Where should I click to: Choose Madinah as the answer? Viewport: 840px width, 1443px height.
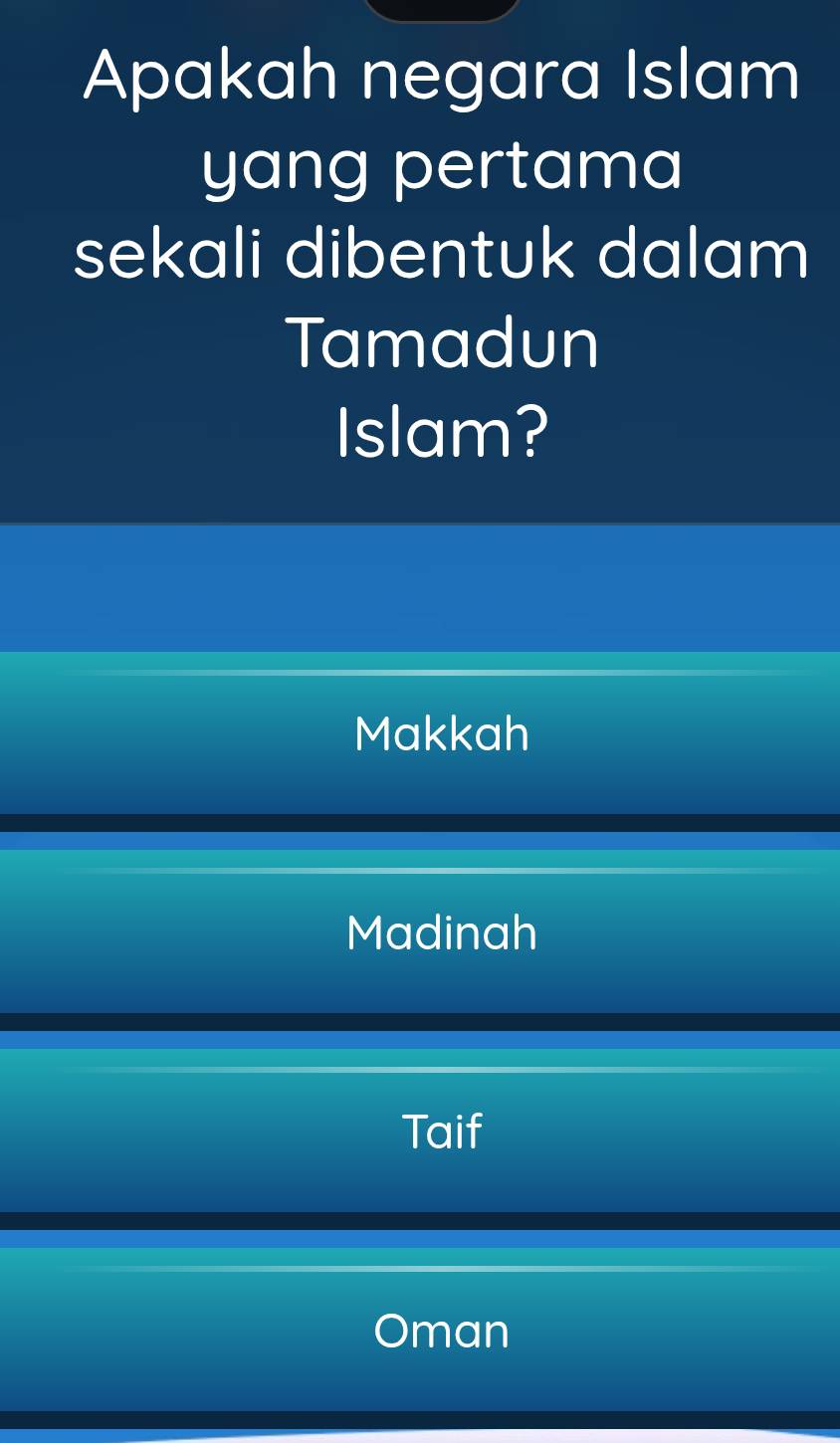[441, 932]
